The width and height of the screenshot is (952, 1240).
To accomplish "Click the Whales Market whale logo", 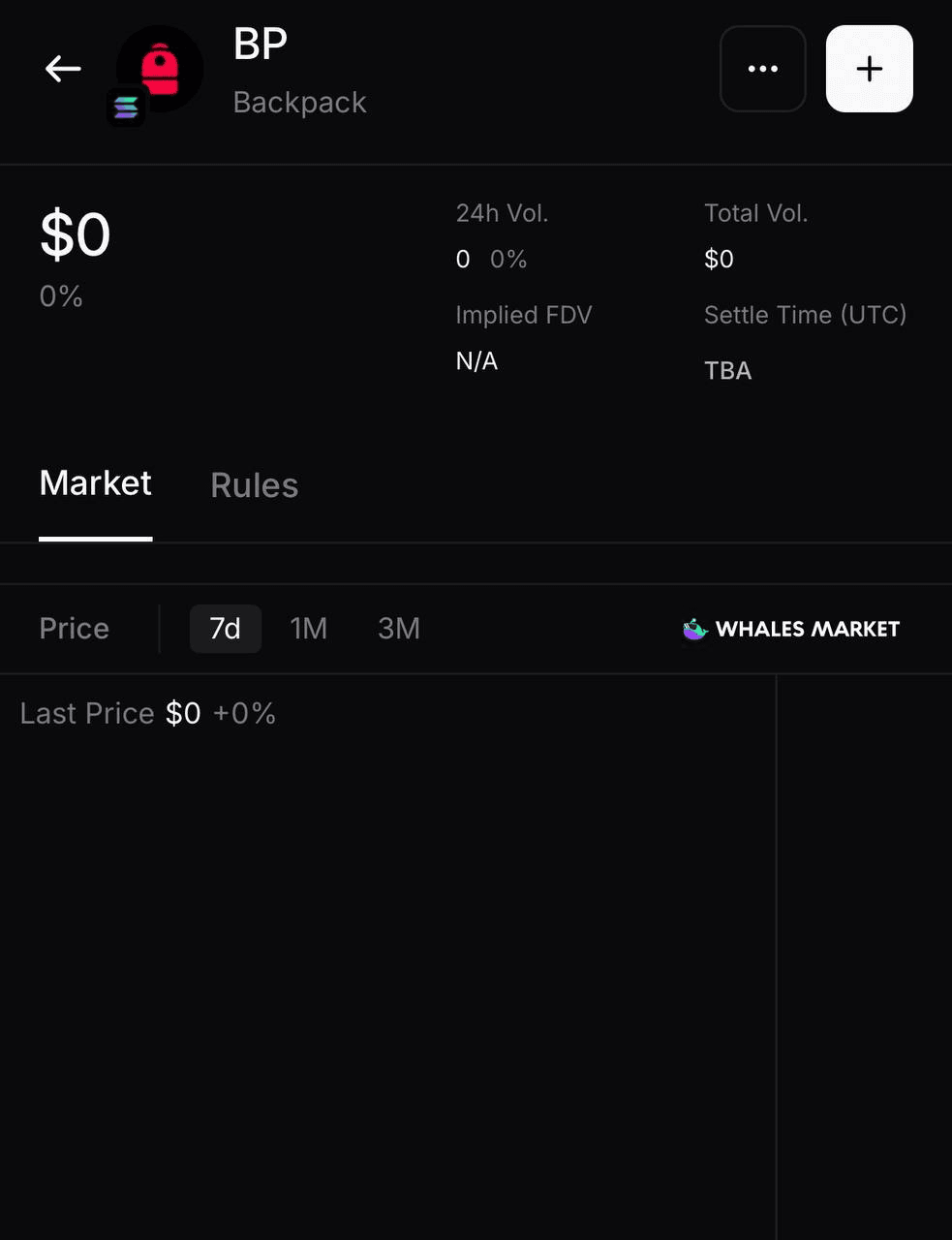I will 693,629.
